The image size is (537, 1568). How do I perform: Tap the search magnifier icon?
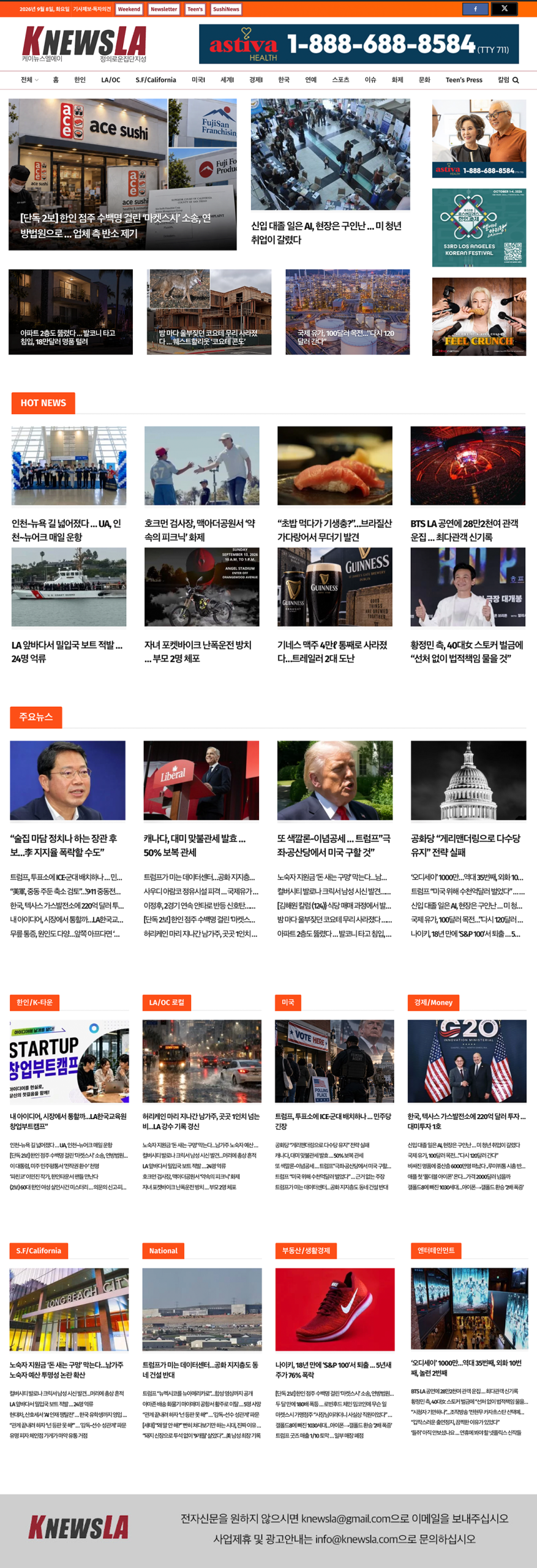pos(516,80)
